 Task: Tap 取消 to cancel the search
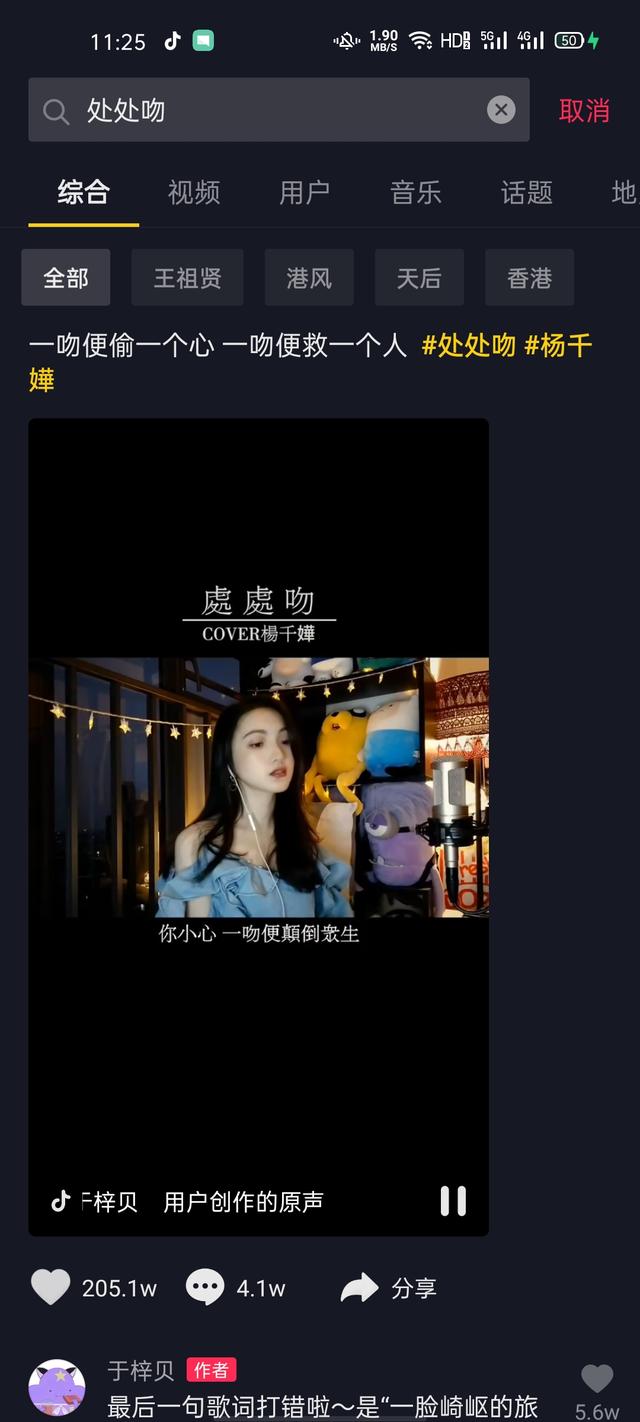(584, 110)
